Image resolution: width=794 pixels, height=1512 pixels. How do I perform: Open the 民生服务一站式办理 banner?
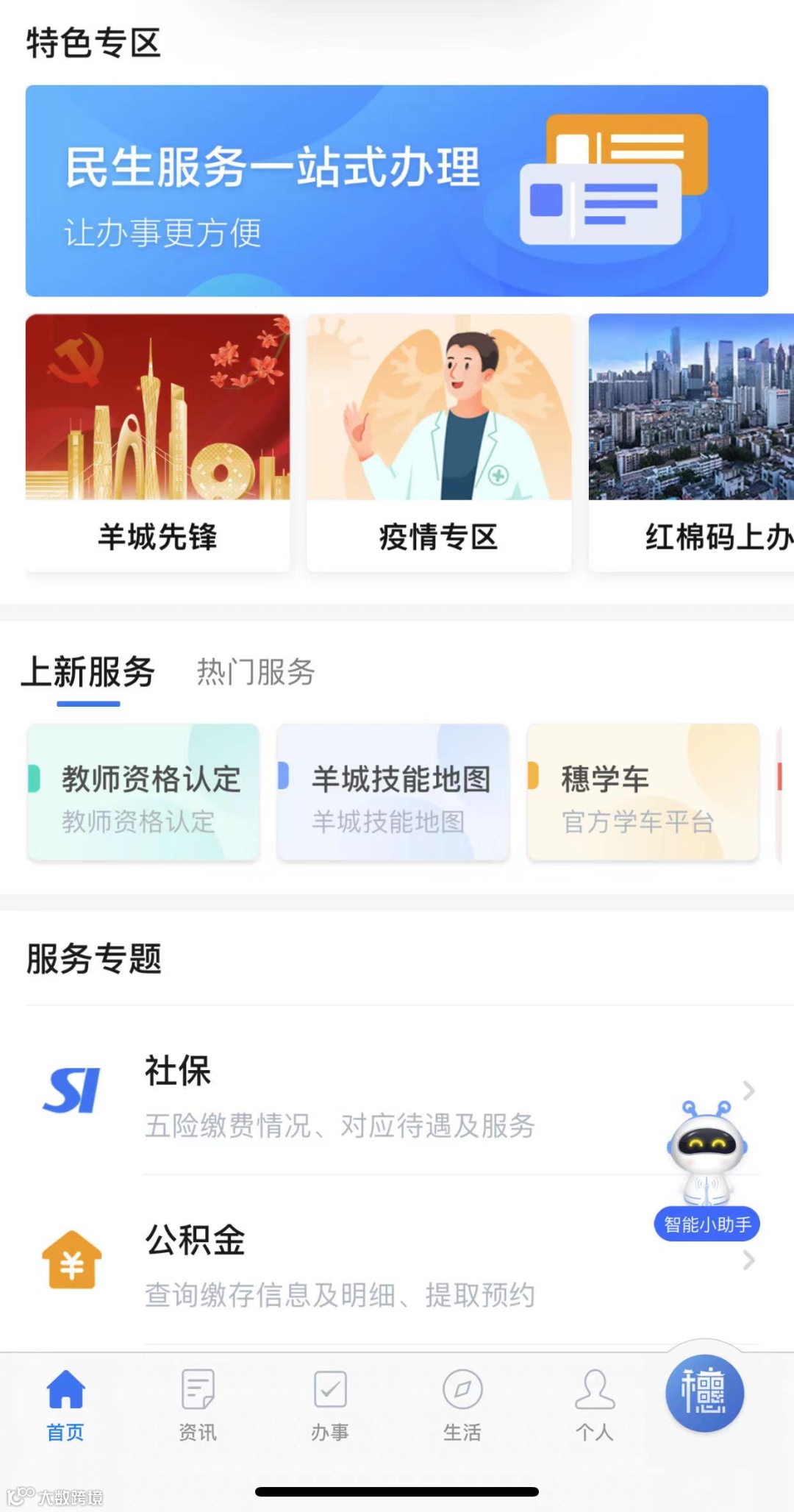point(397,190)
